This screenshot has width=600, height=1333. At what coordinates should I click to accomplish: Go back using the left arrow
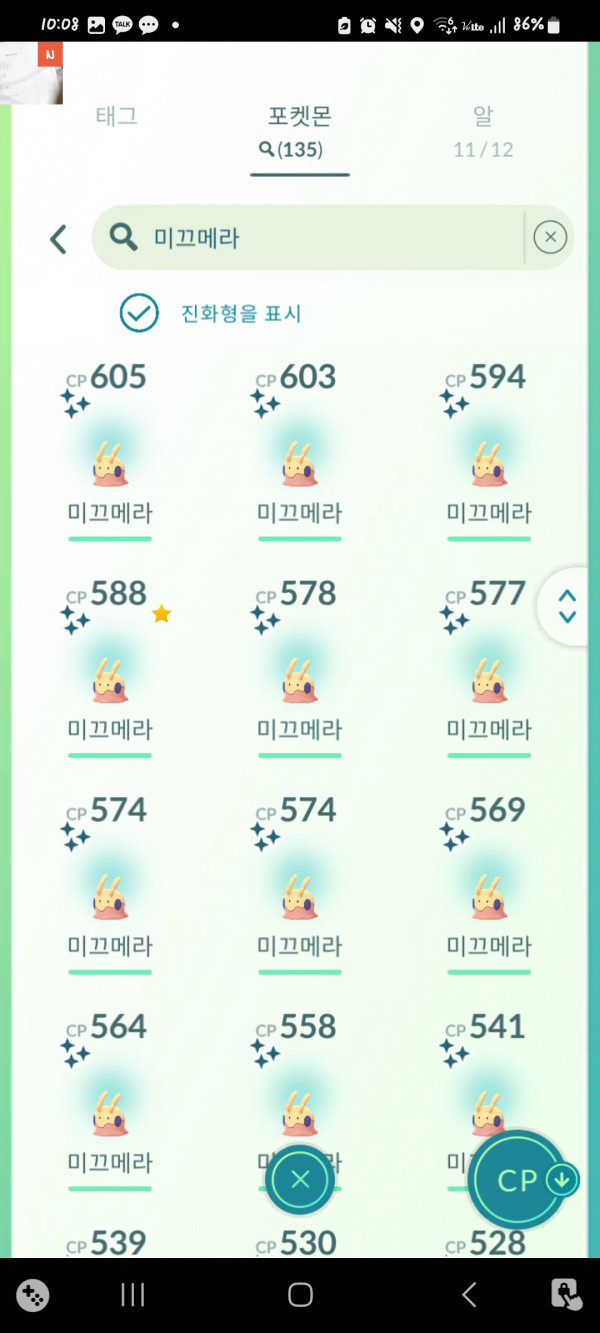tap(58, 239)
